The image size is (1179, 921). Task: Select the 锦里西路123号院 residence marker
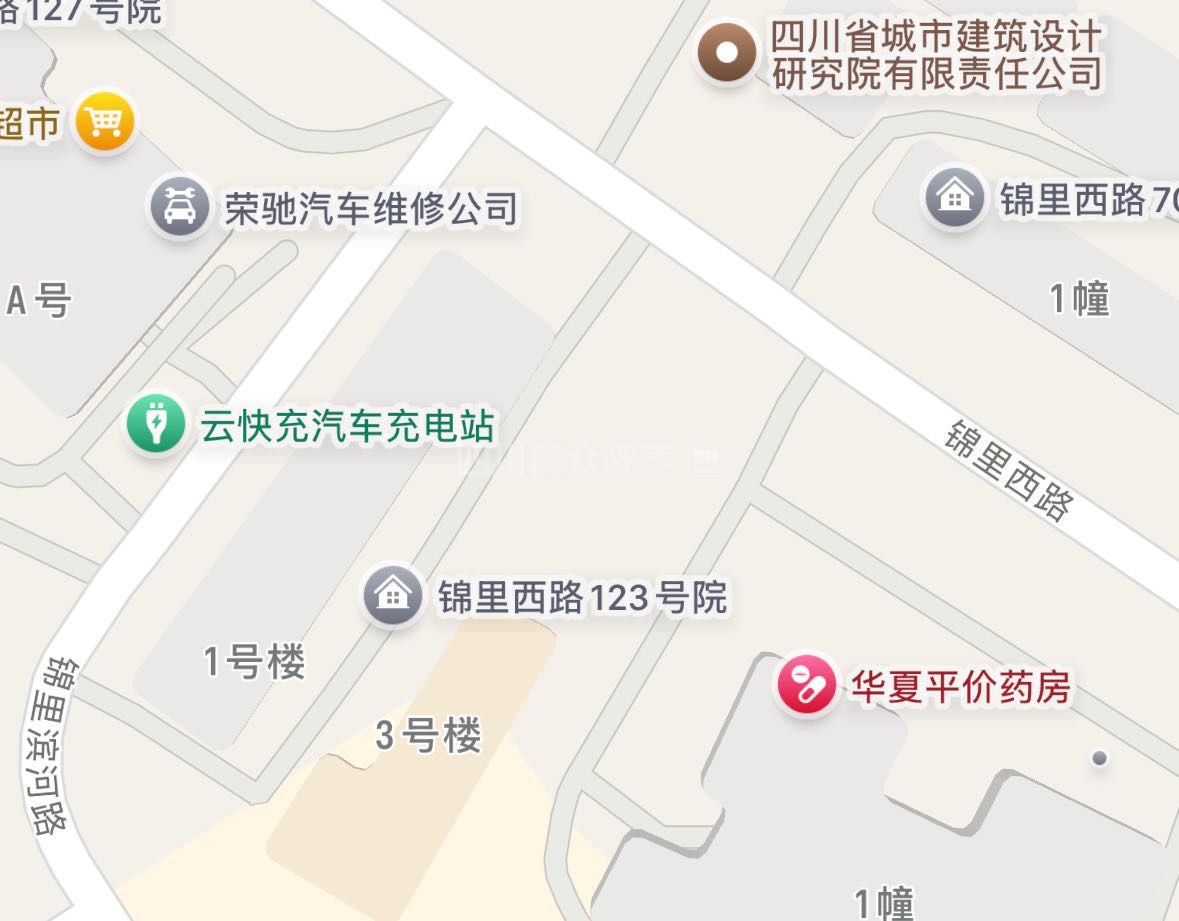[x=393, y=596]
